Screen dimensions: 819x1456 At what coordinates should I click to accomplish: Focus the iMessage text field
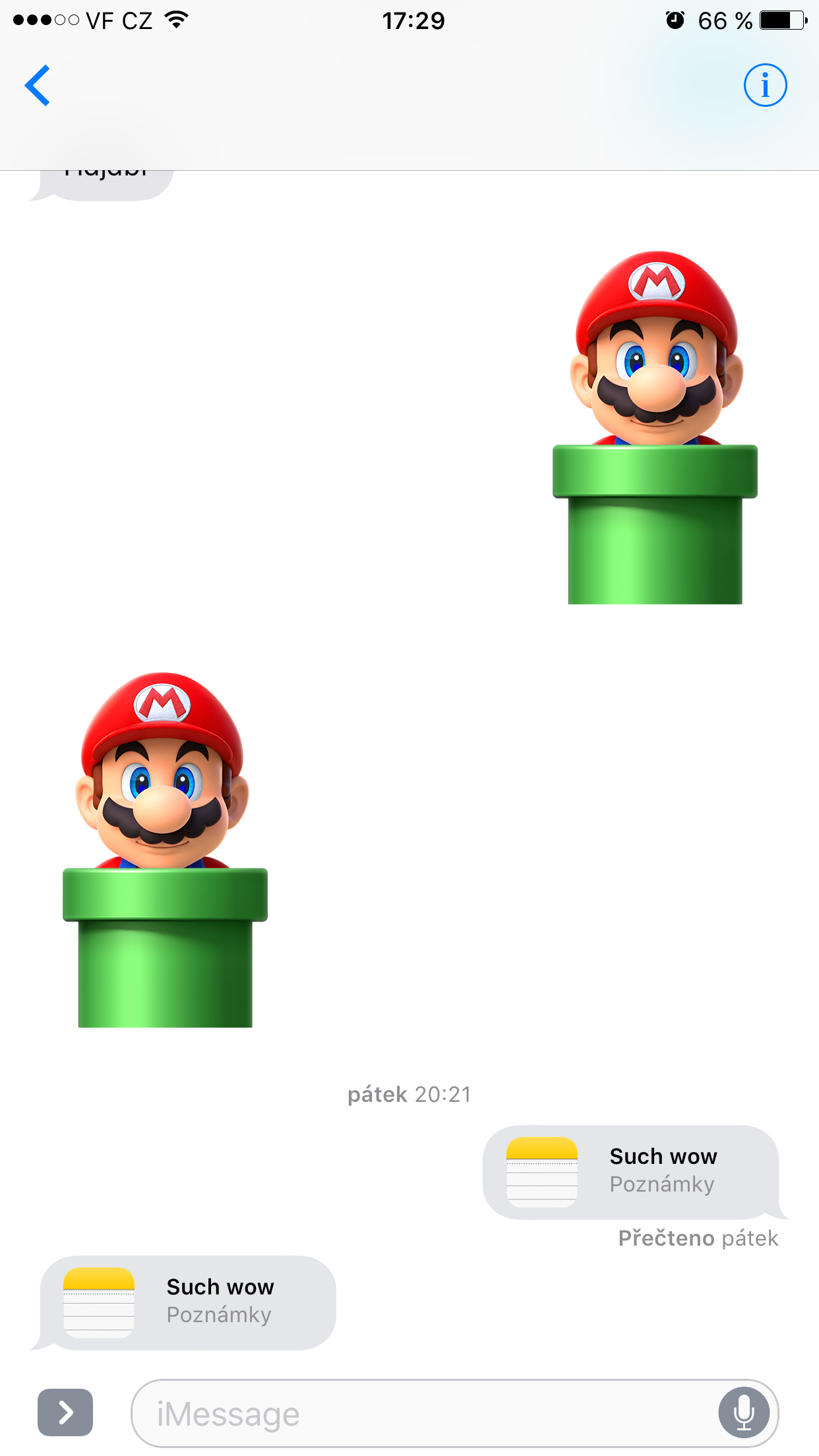coord(422,1413)
